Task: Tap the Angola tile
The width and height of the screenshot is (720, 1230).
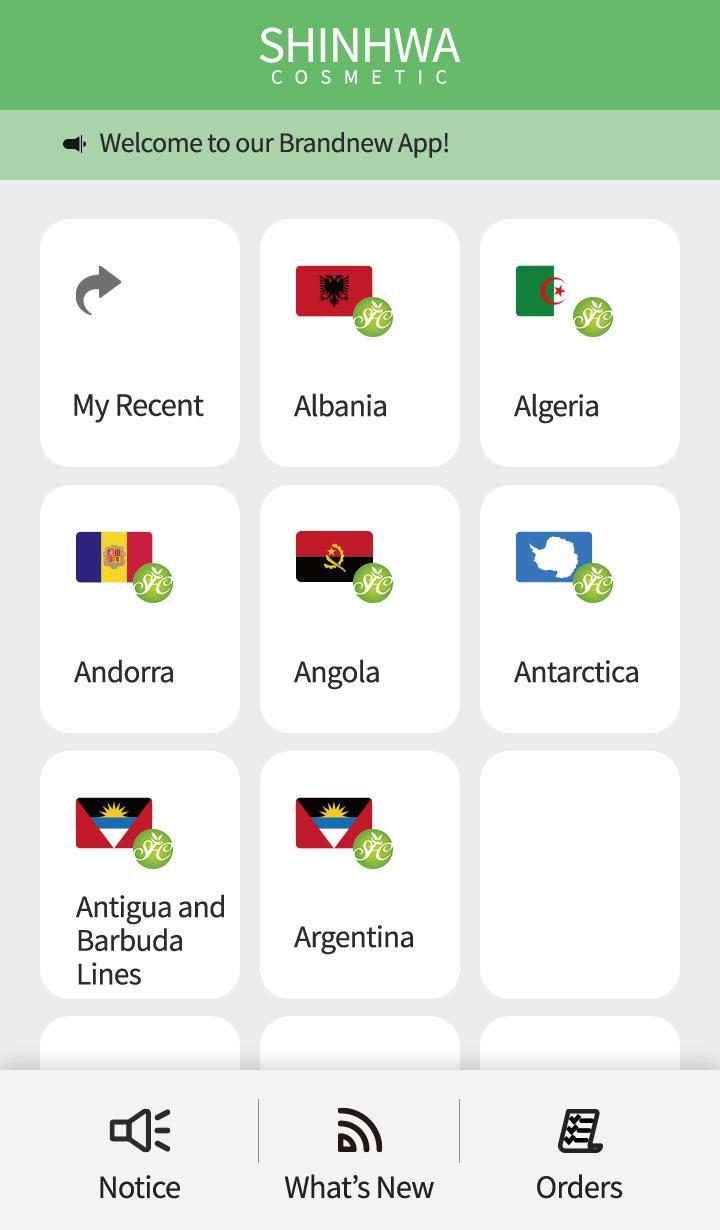Action: coord(360,609)
